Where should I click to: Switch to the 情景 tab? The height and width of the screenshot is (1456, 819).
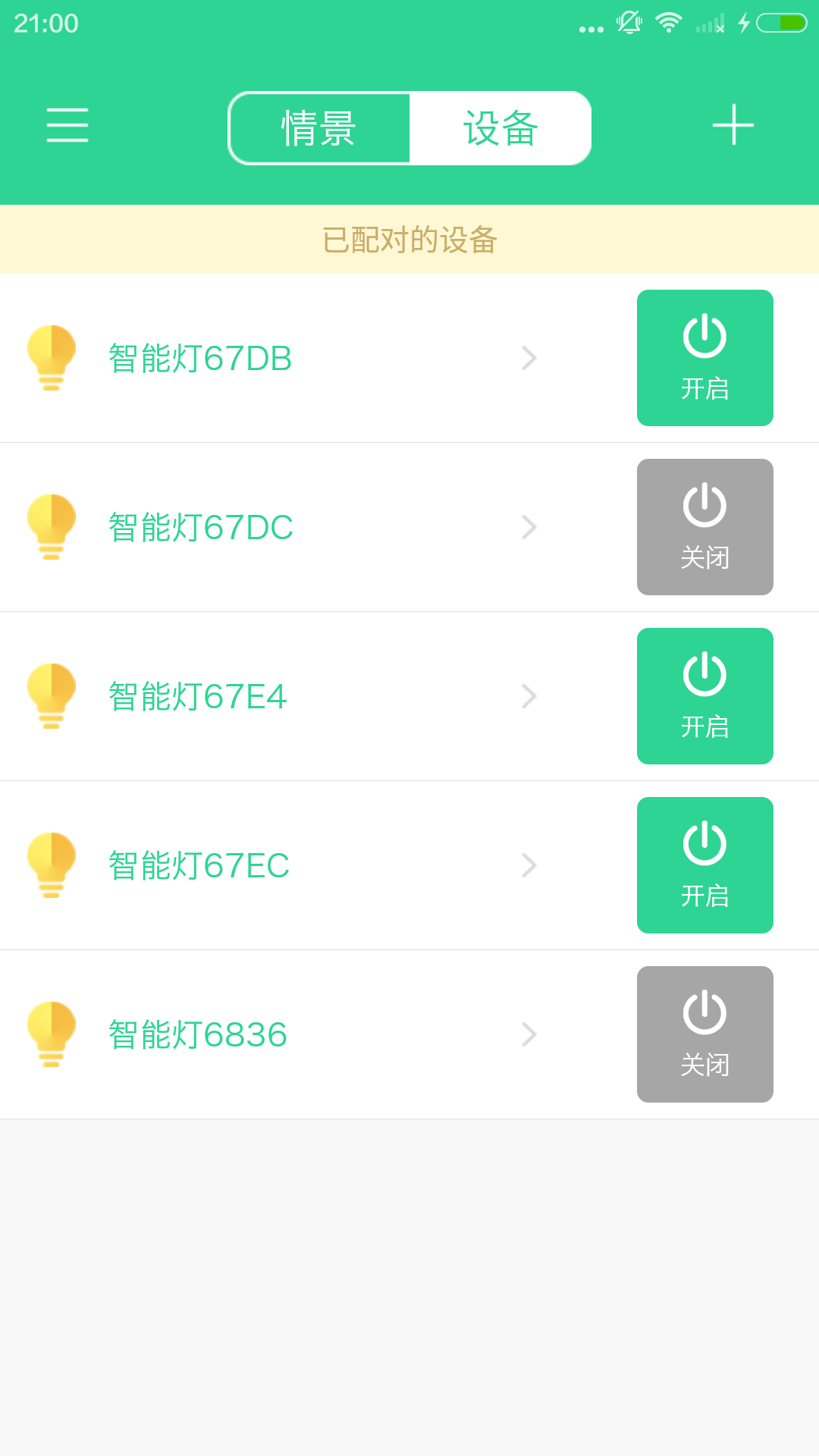click(319, 128)
